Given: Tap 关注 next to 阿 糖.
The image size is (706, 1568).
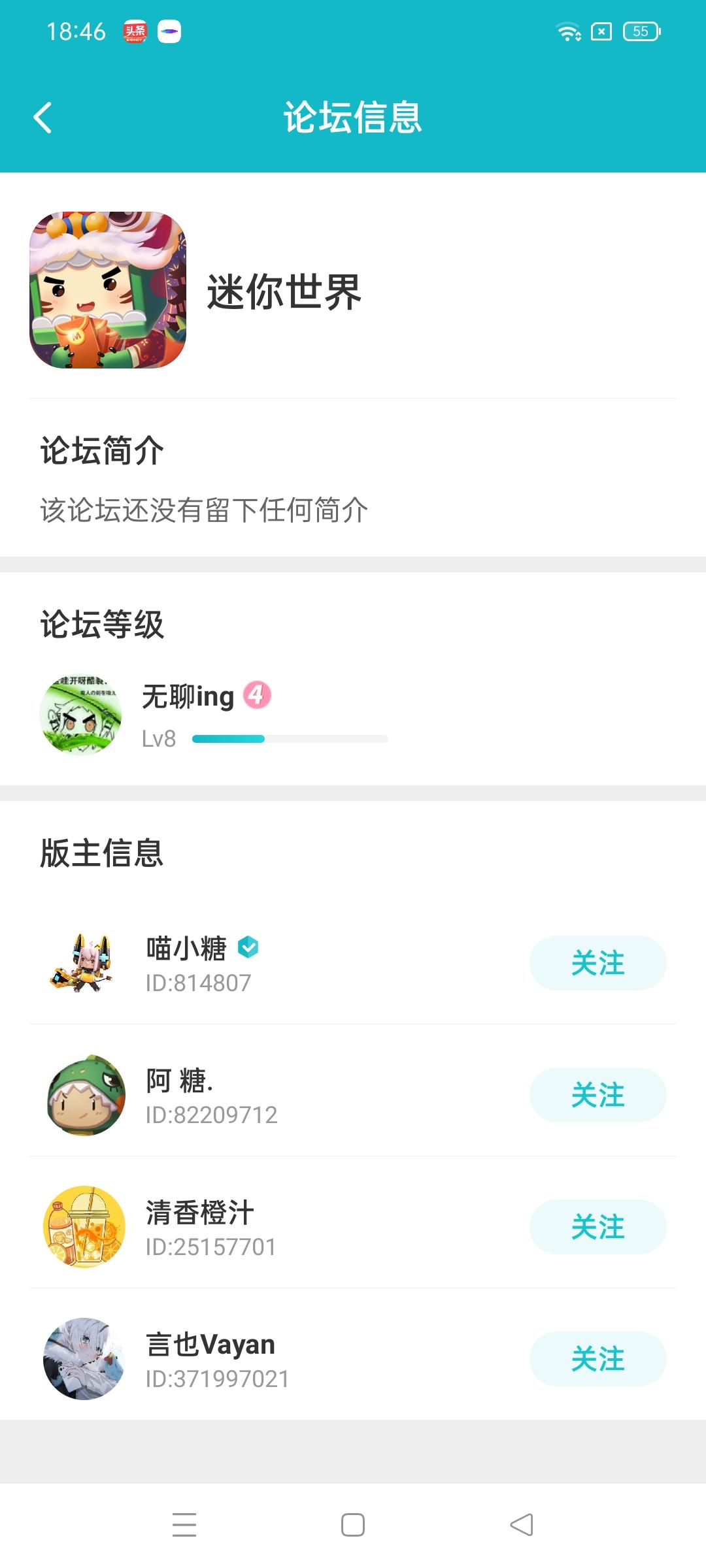Looking at the screenshot, I should point(597,1095).
